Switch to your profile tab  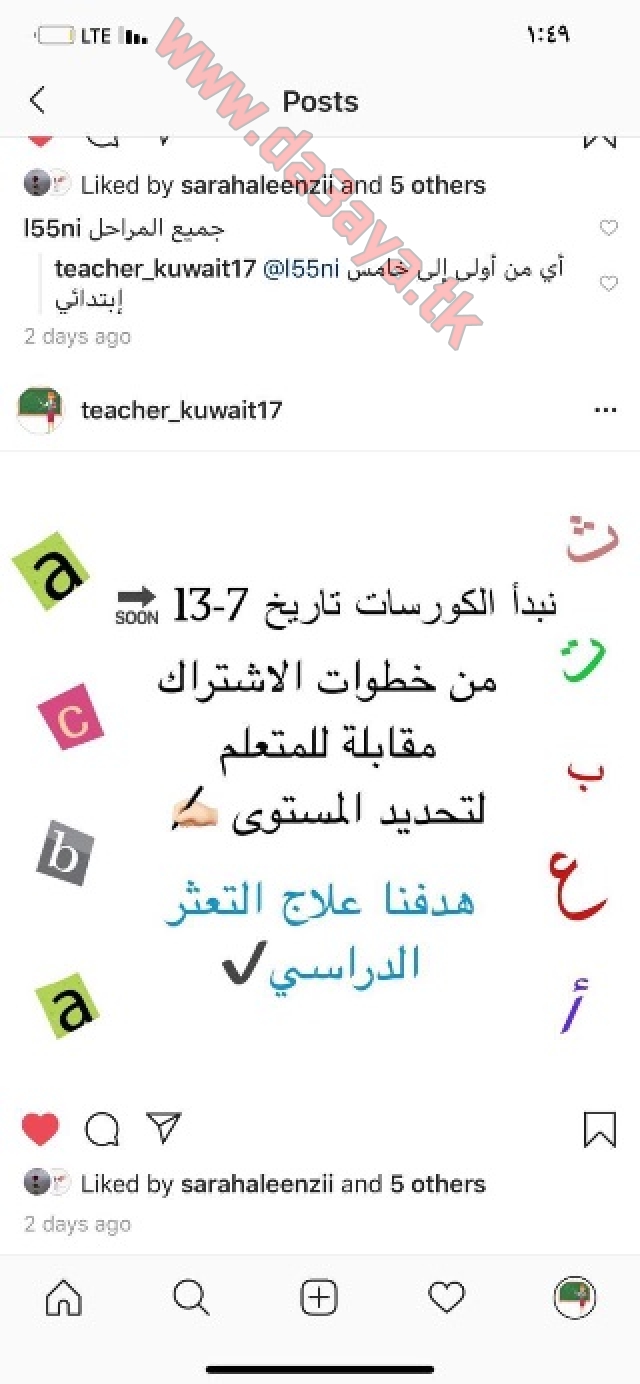[x=575, y=1298]
